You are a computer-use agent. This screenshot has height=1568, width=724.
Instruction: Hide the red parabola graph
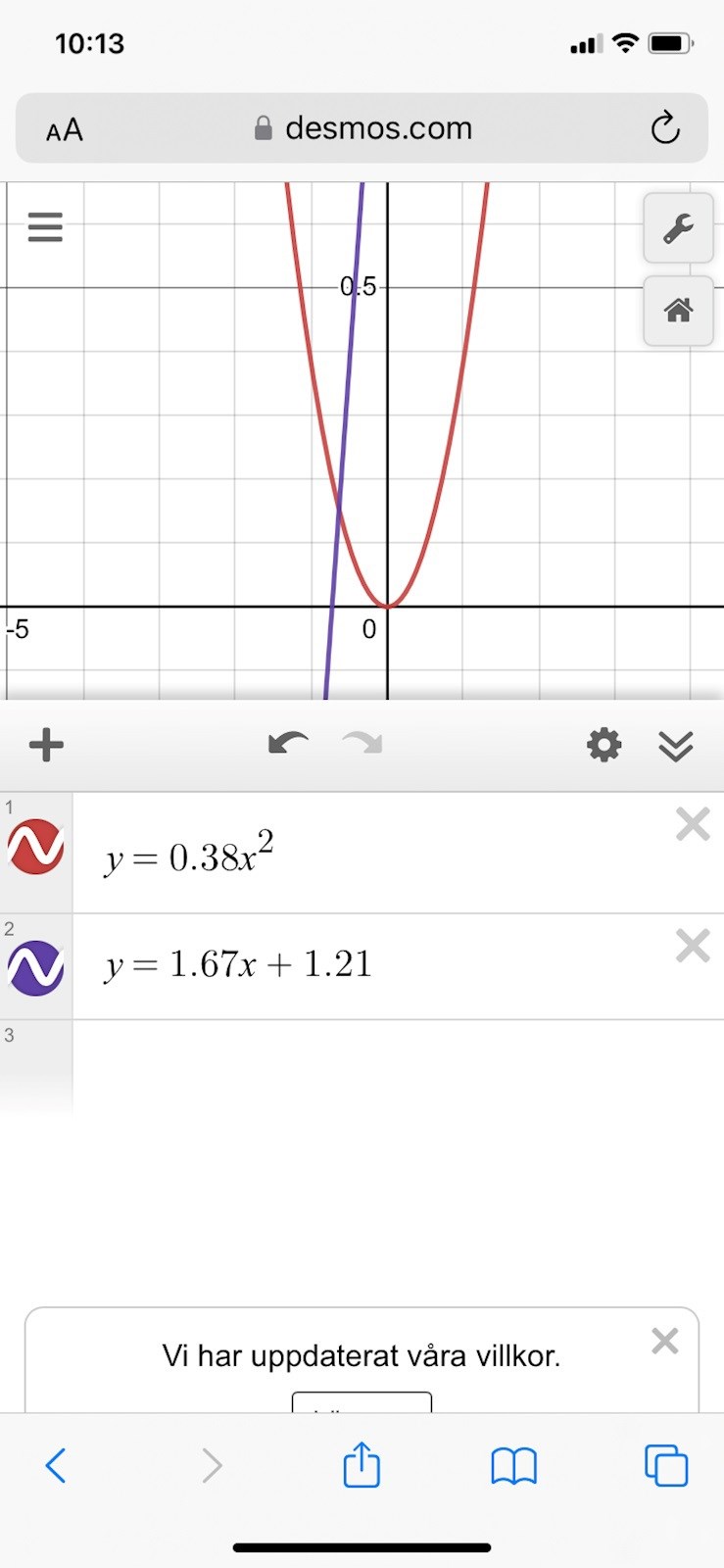(36, 847)
